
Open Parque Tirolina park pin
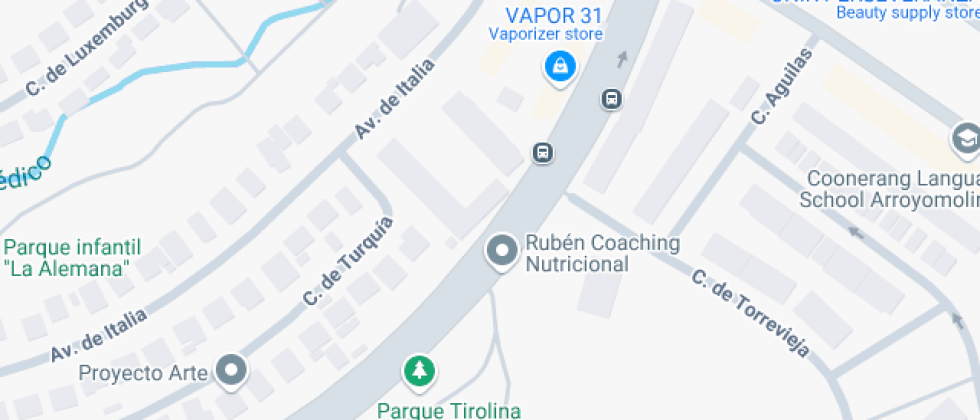point(420,372)
